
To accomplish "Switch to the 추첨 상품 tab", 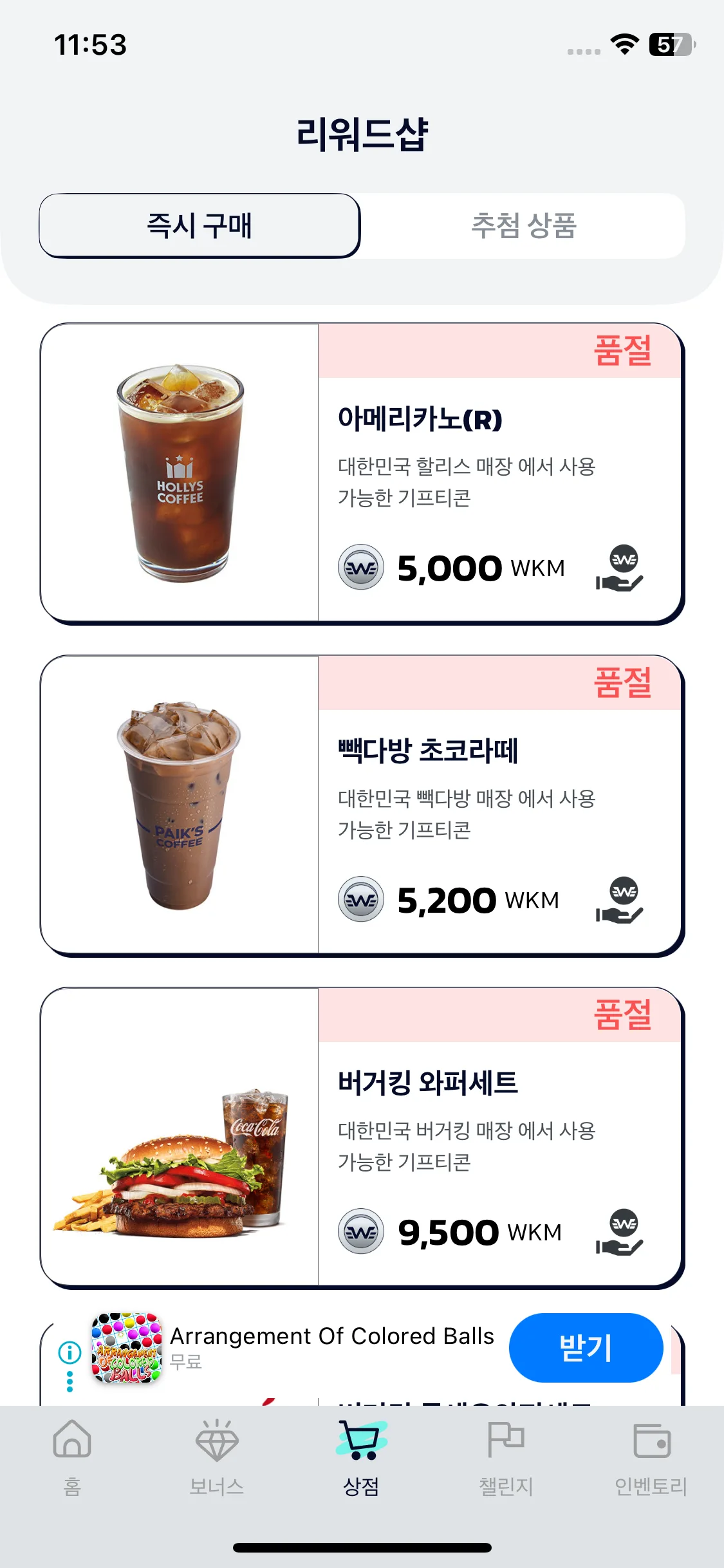I will pos(523,226).
